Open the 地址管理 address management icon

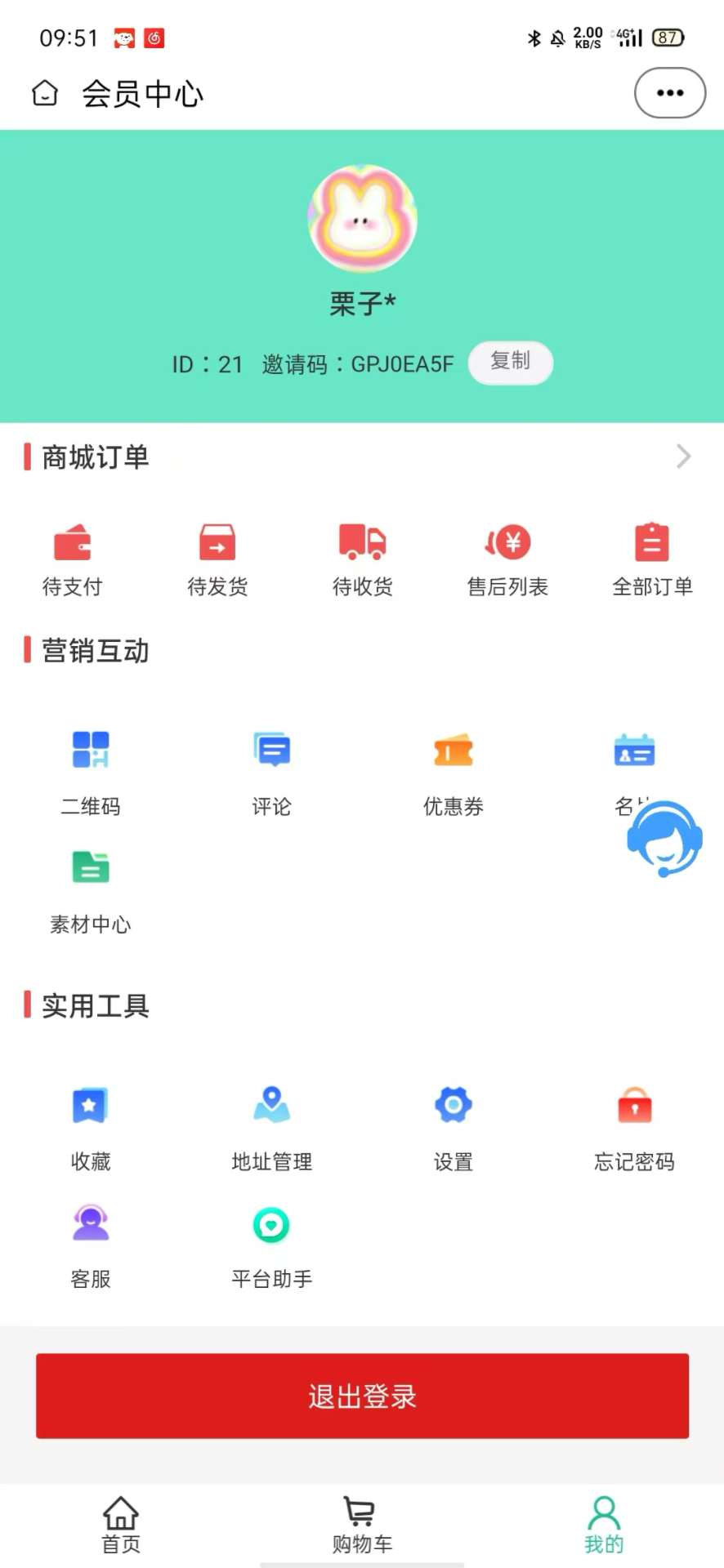tap(271, 1125)
